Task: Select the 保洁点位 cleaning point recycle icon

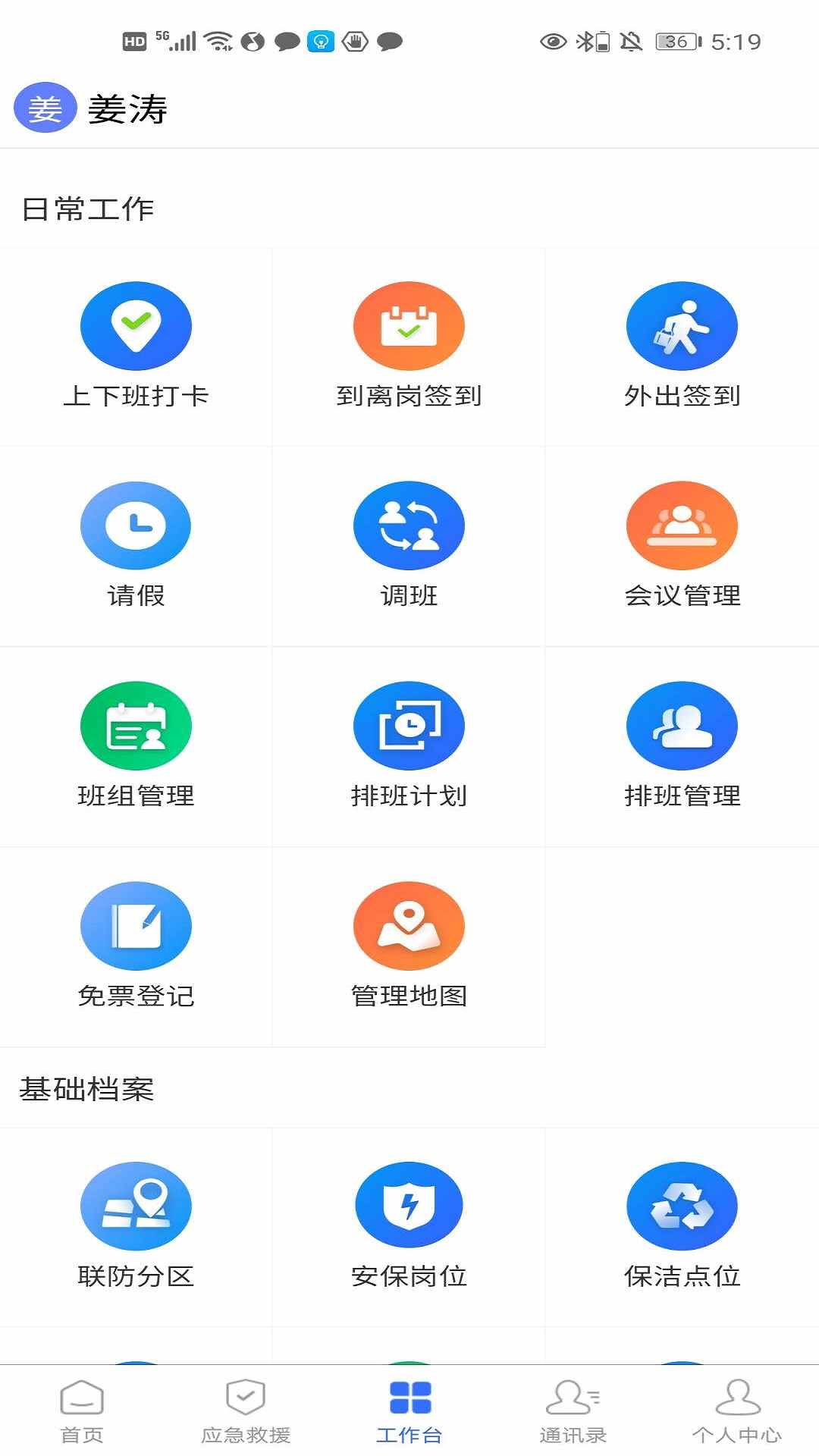Action: 682,1206
